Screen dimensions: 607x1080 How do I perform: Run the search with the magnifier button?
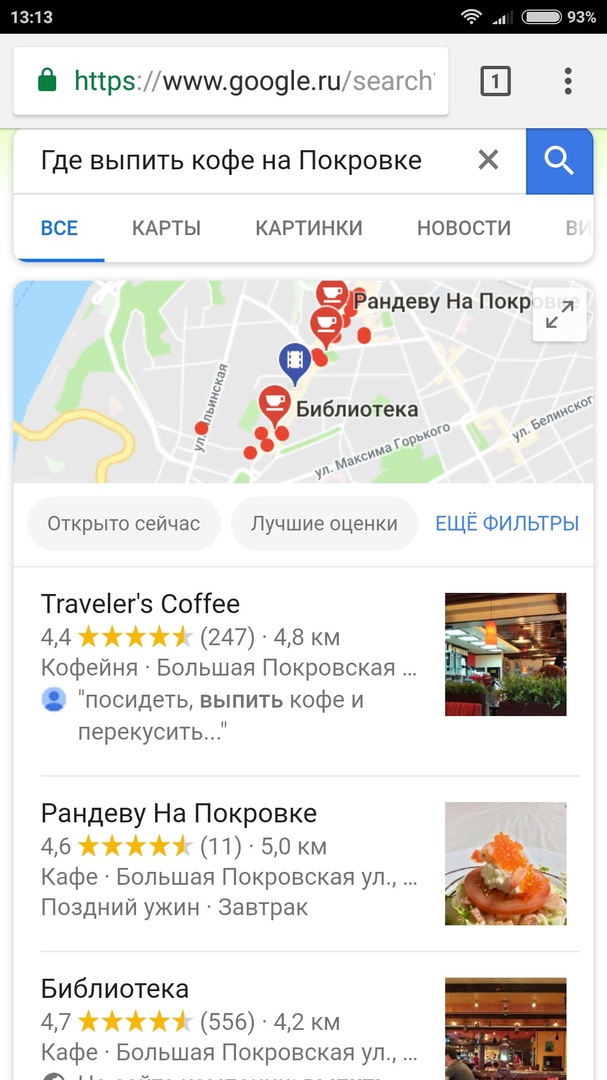point(559,160)
